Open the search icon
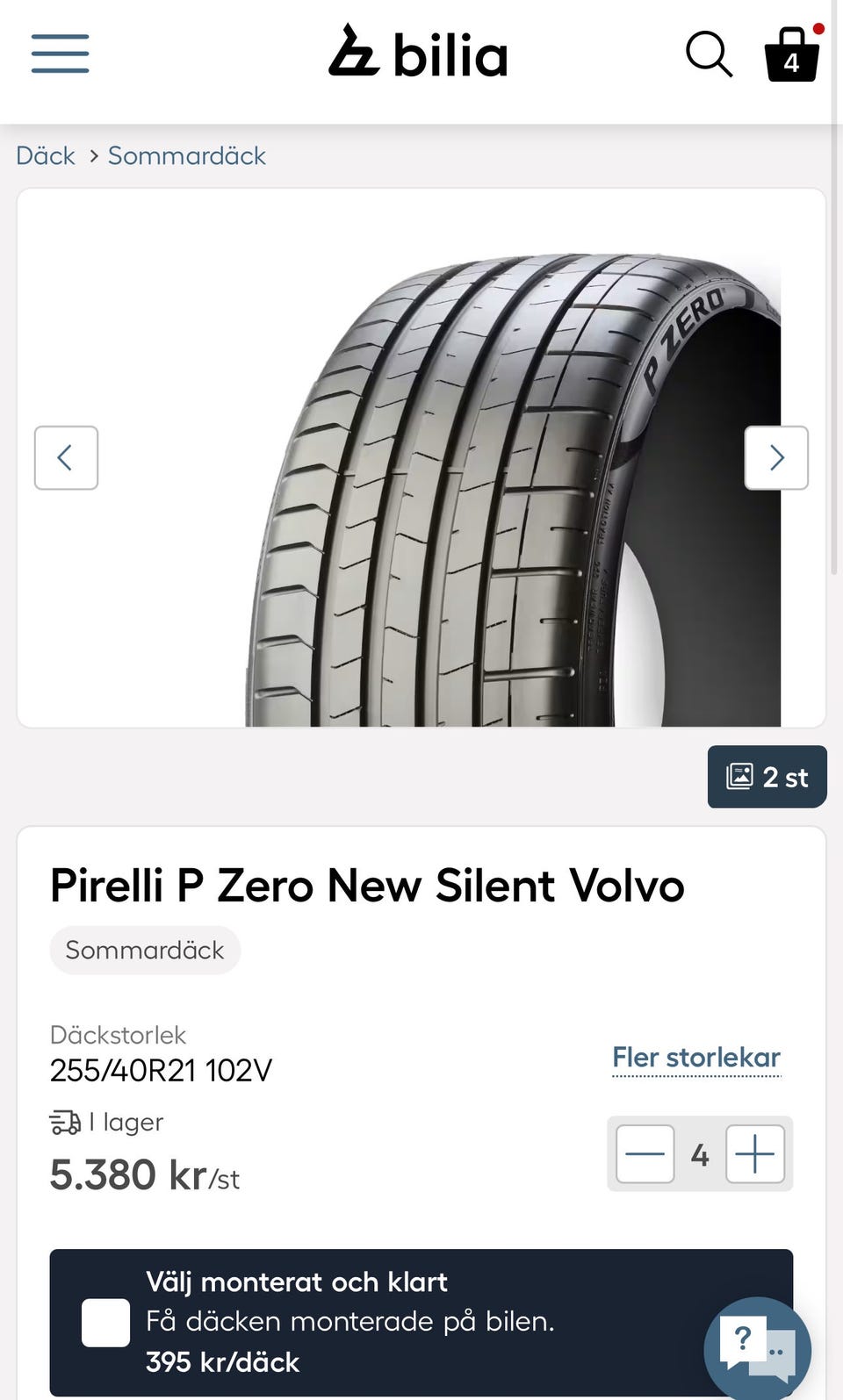 point(708,54)
